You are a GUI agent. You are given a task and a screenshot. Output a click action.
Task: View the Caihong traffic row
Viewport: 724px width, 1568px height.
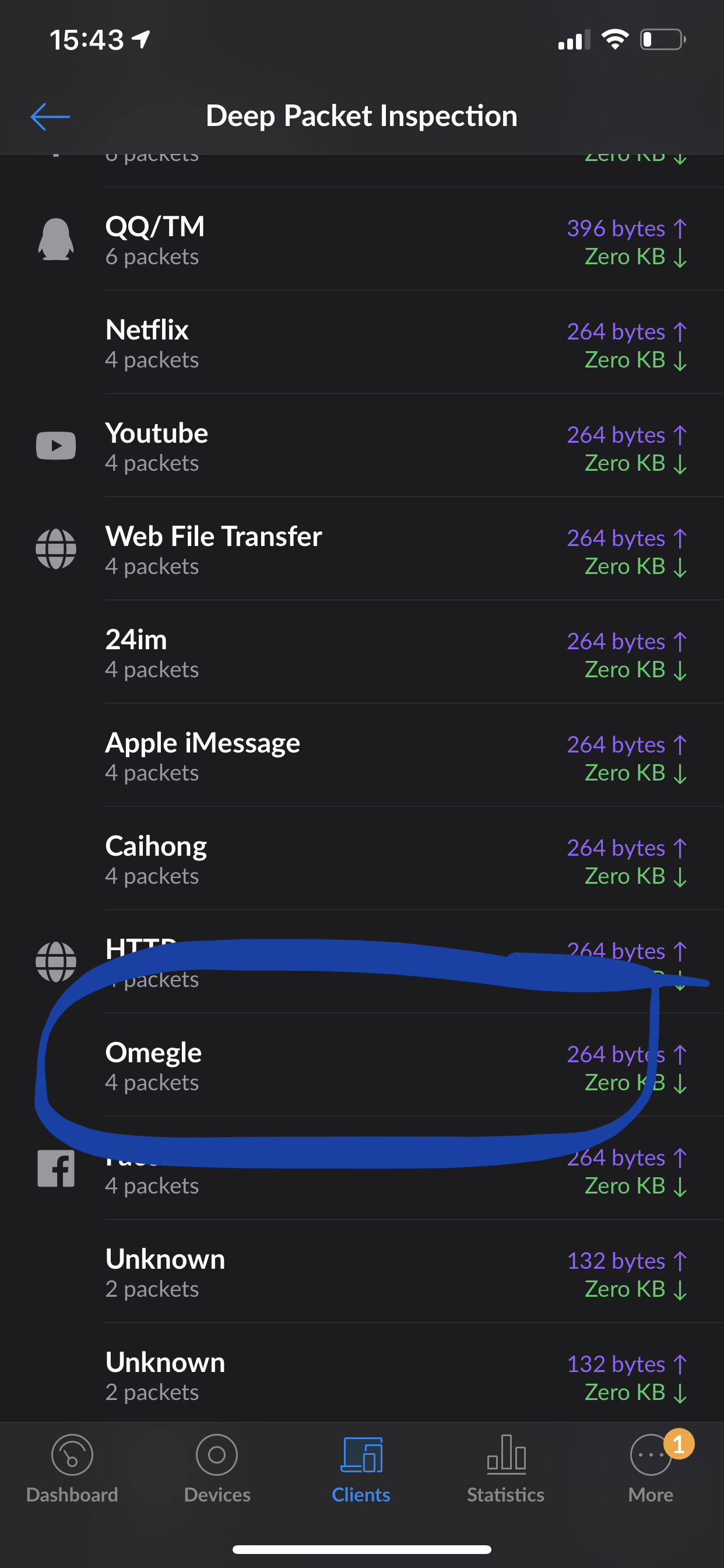click(362, 859)
